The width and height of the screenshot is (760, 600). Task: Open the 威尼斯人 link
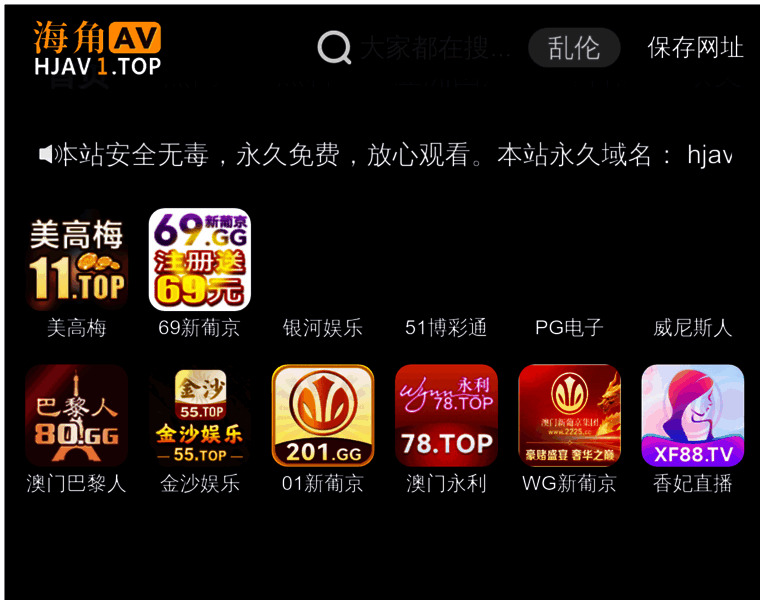tap(692, 328)
